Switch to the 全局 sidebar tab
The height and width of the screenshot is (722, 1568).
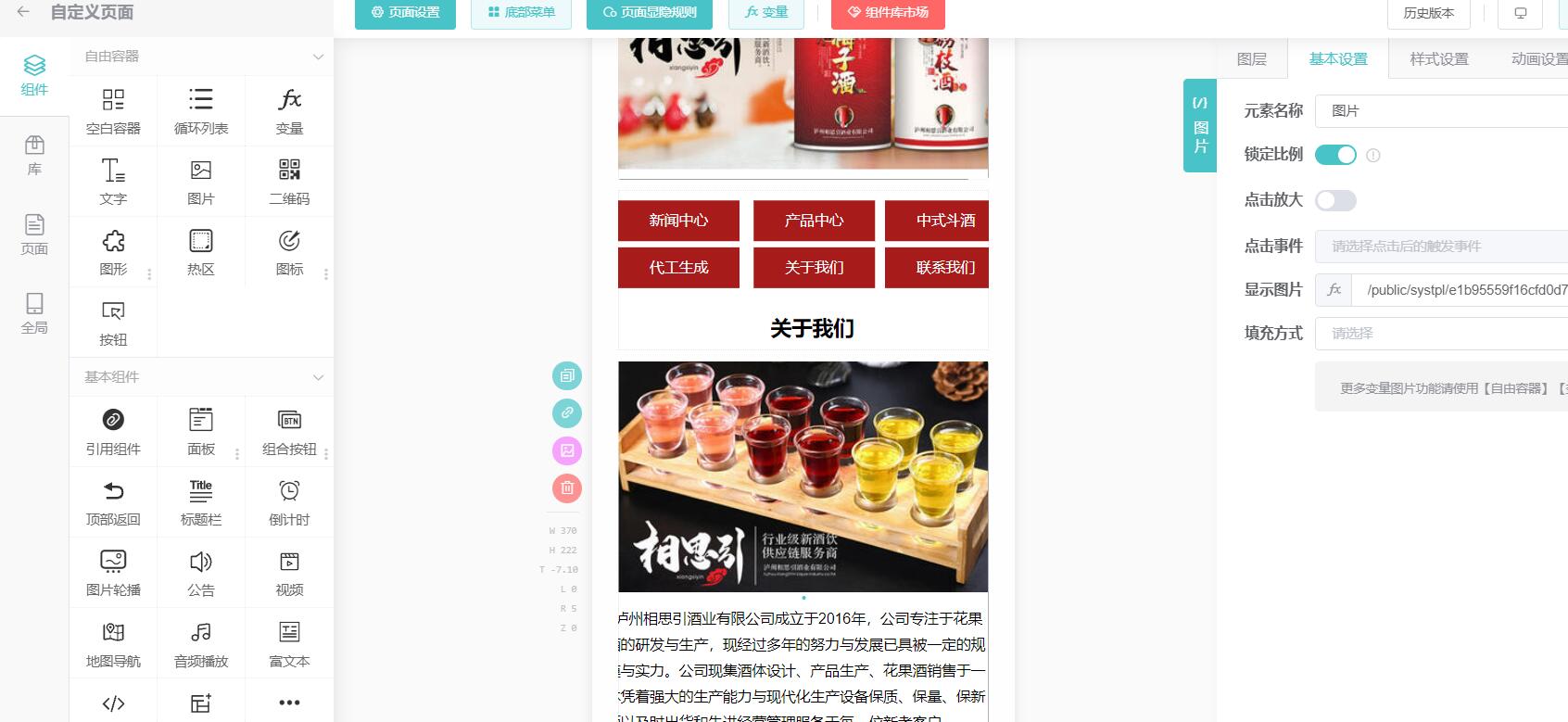click(34, 313)
